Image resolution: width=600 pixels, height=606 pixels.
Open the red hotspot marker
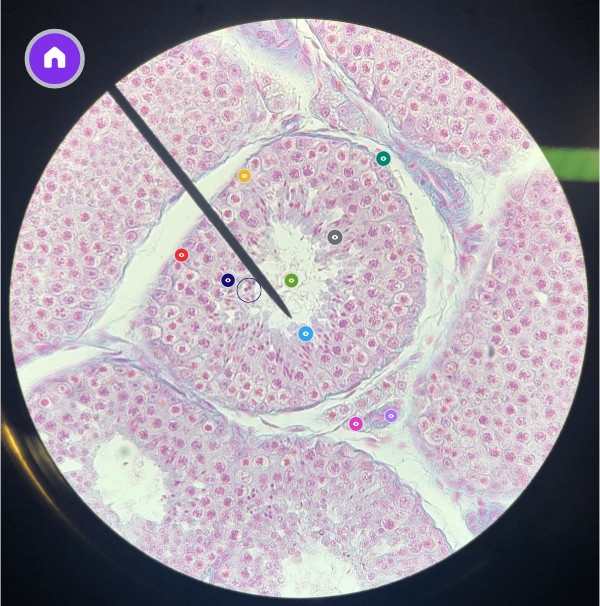point(182,255)
